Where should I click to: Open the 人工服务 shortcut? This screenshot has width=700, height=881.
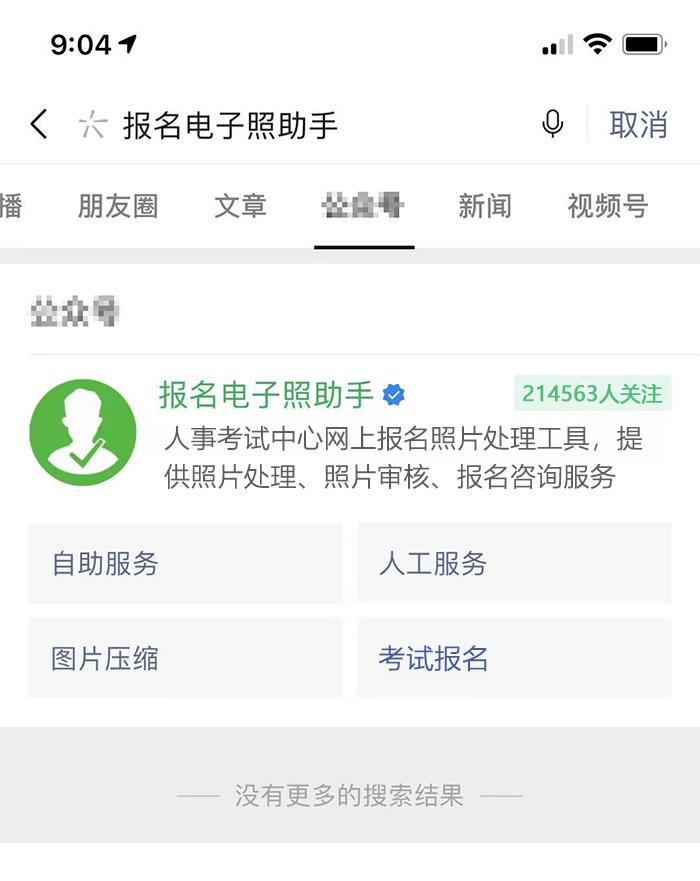click(513, 563)
